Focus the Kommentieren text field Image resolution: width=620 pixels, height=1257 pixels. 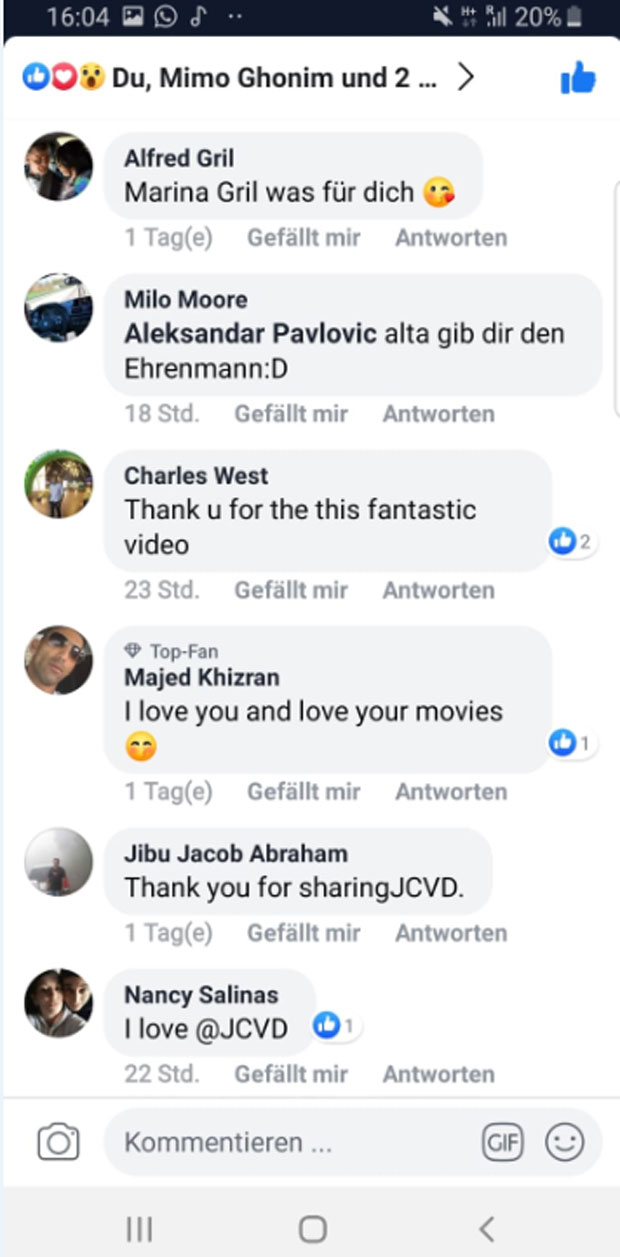pyautogui.click(x=290, y=1142)
